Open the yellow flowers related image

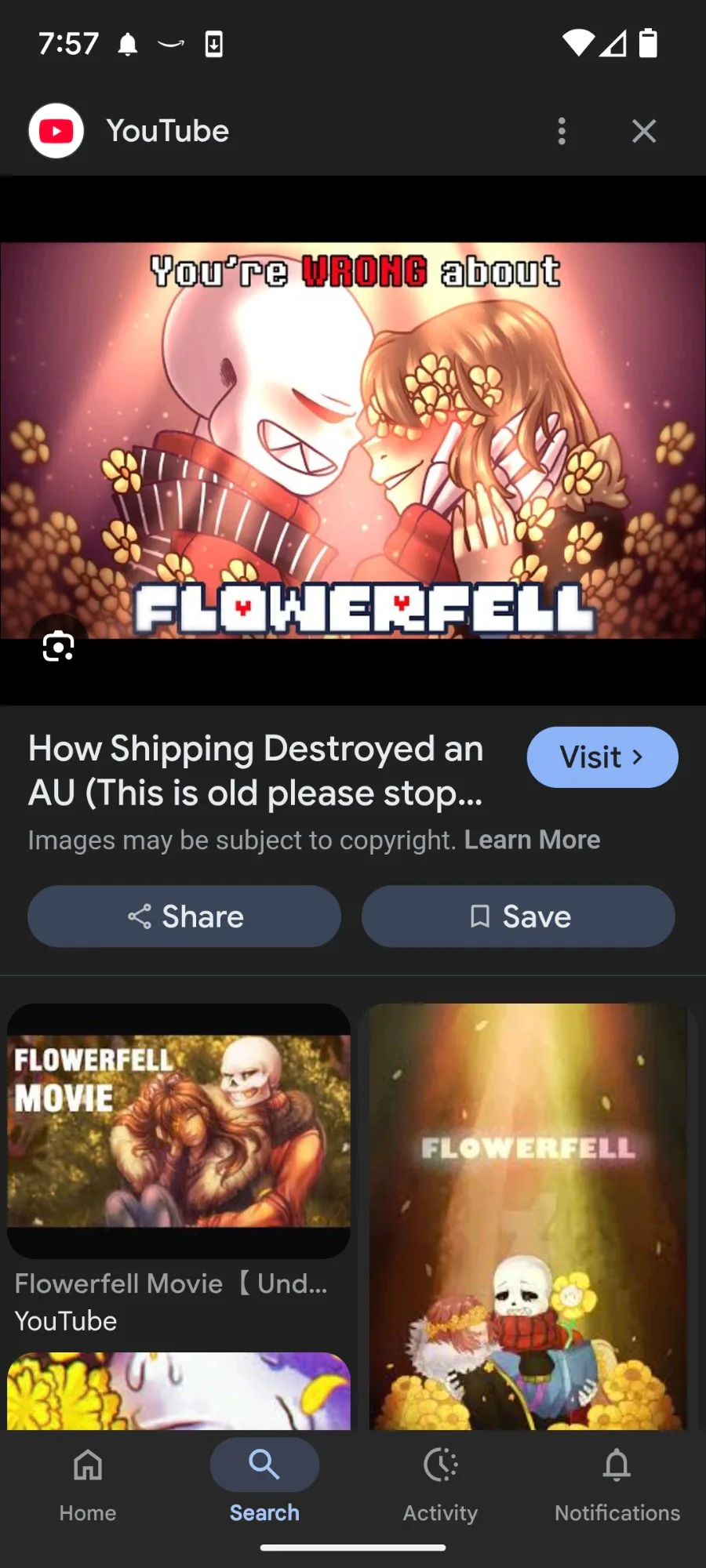(179, 1391)
